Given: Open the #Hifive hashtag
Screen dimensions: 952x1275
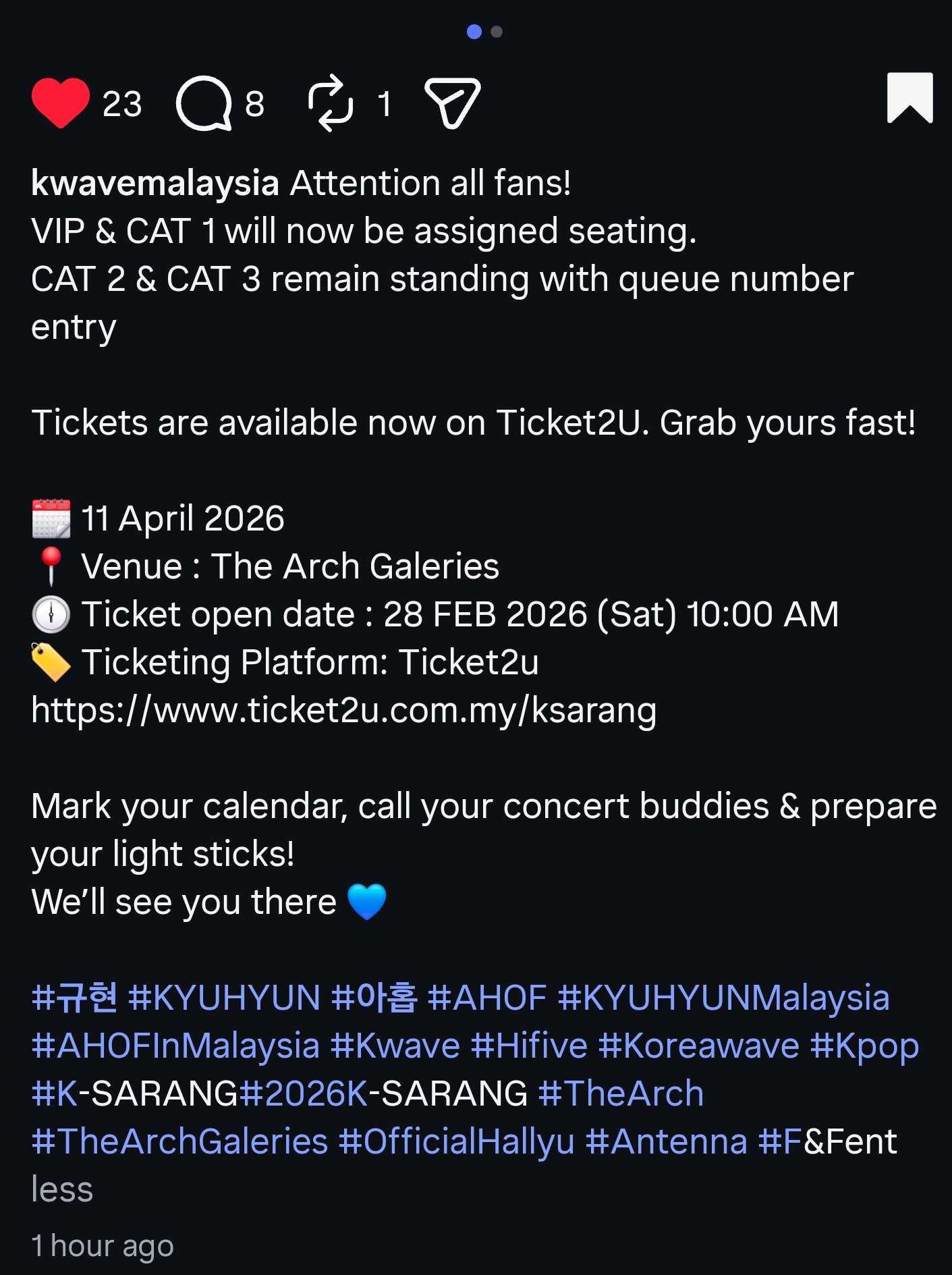Looking at the screenshot, I should (x=529, y=1046).
